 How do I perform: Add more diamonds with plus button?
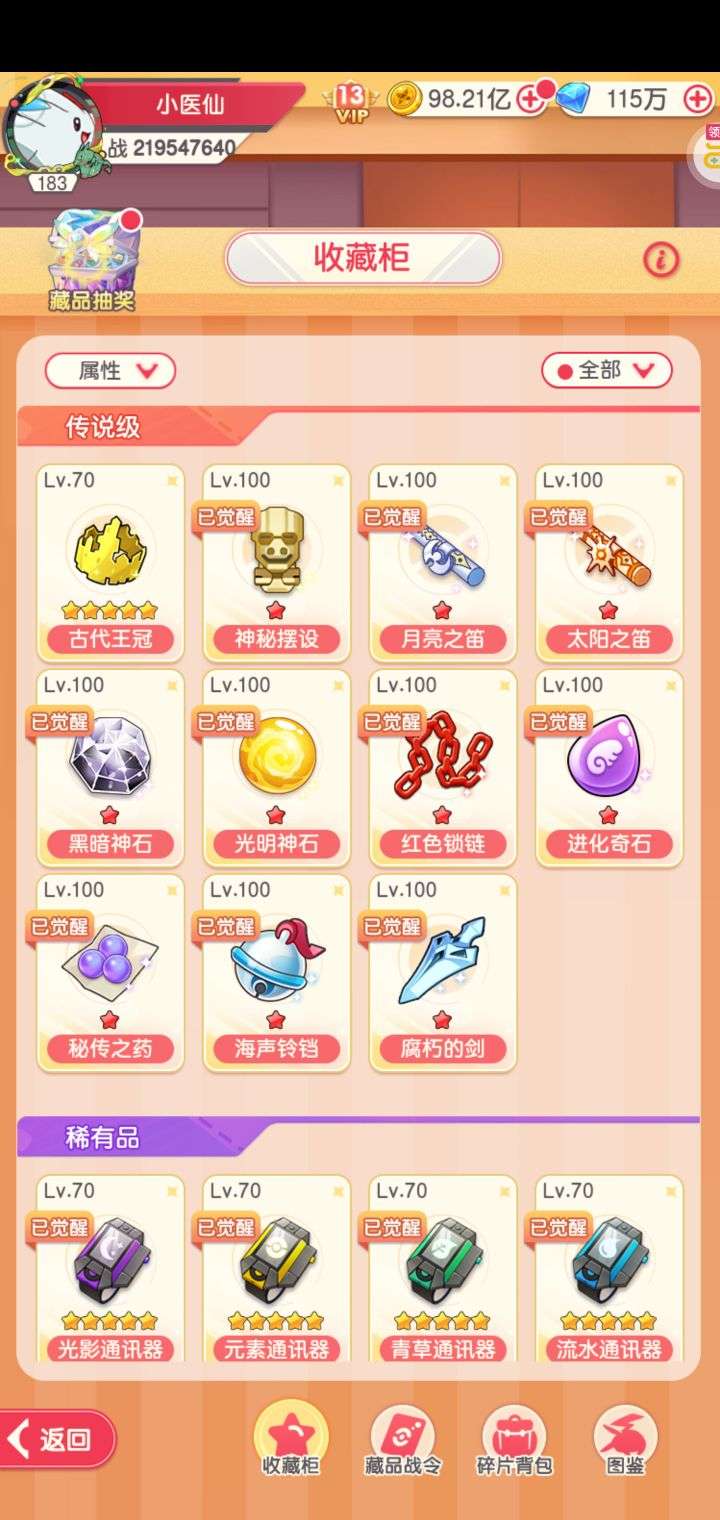pyautogui.click(x=697, y=98)
